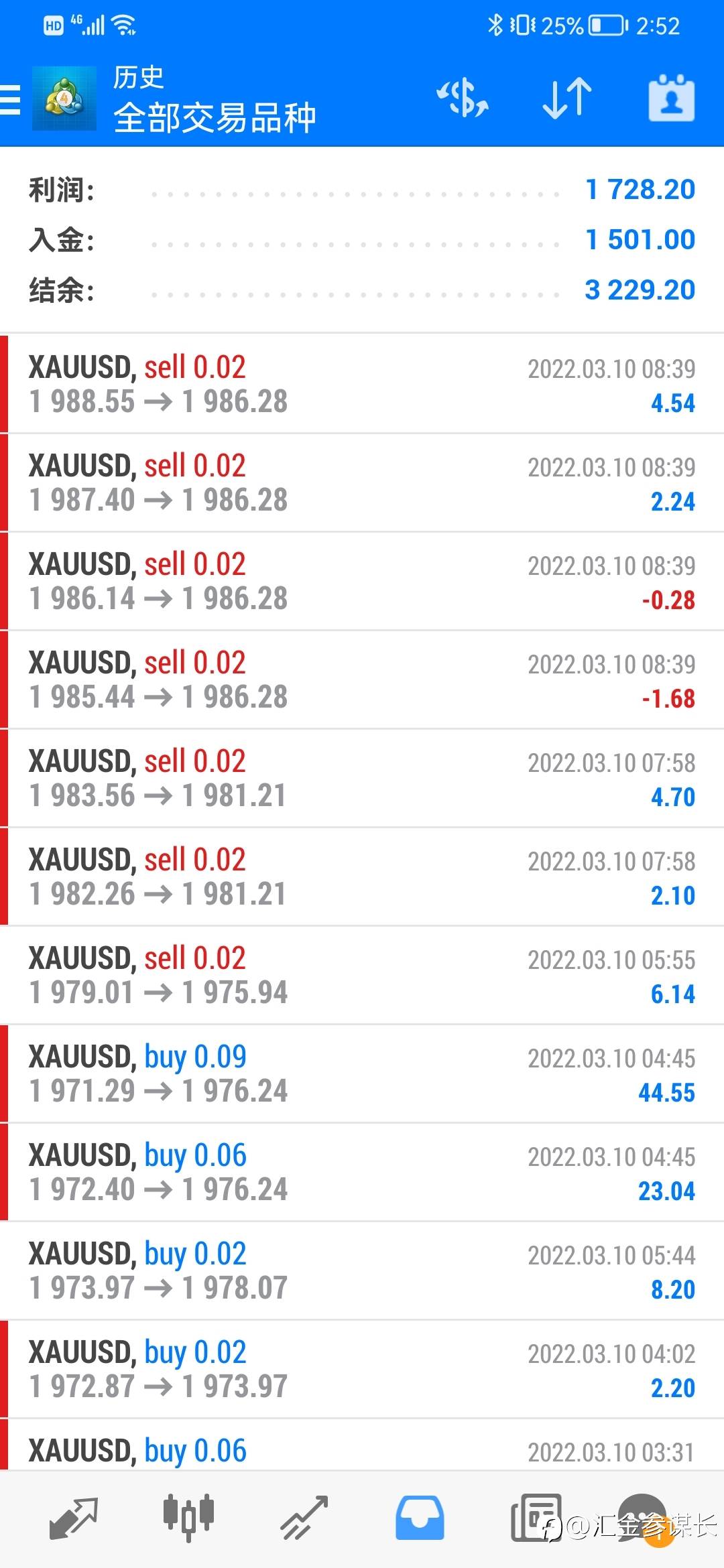
Task: Select the History inbox tab
Action: pyautogui.click(x=420, y=1517)
